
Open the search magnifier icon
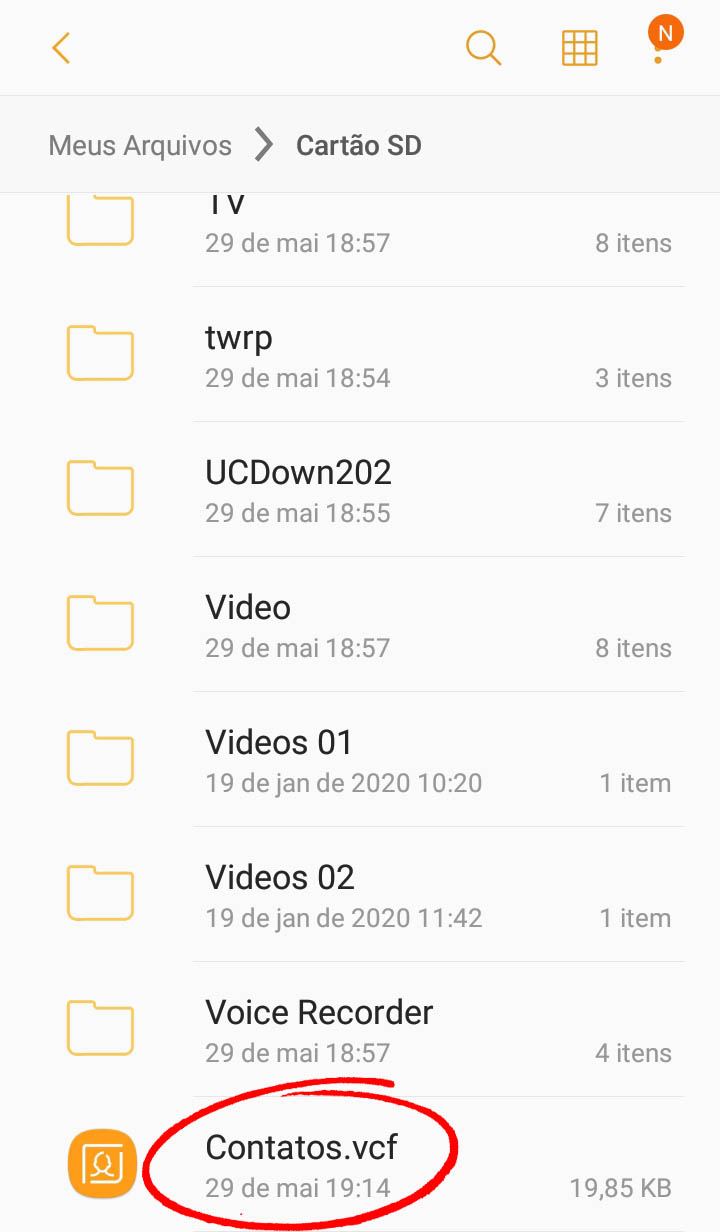pos(483,48)
